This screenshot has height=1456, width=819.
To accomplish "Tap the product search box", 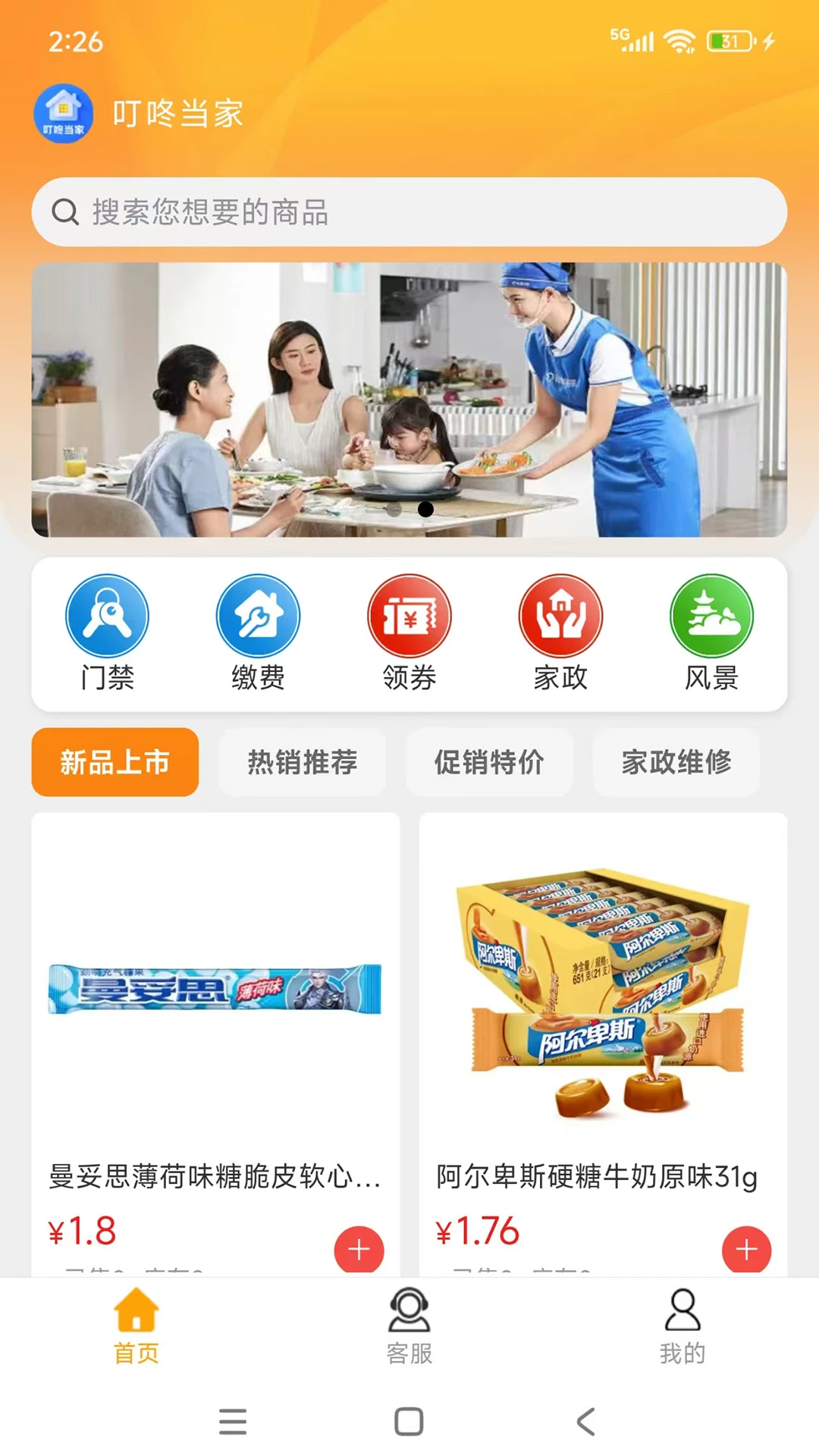I will (x=409, y=212).
